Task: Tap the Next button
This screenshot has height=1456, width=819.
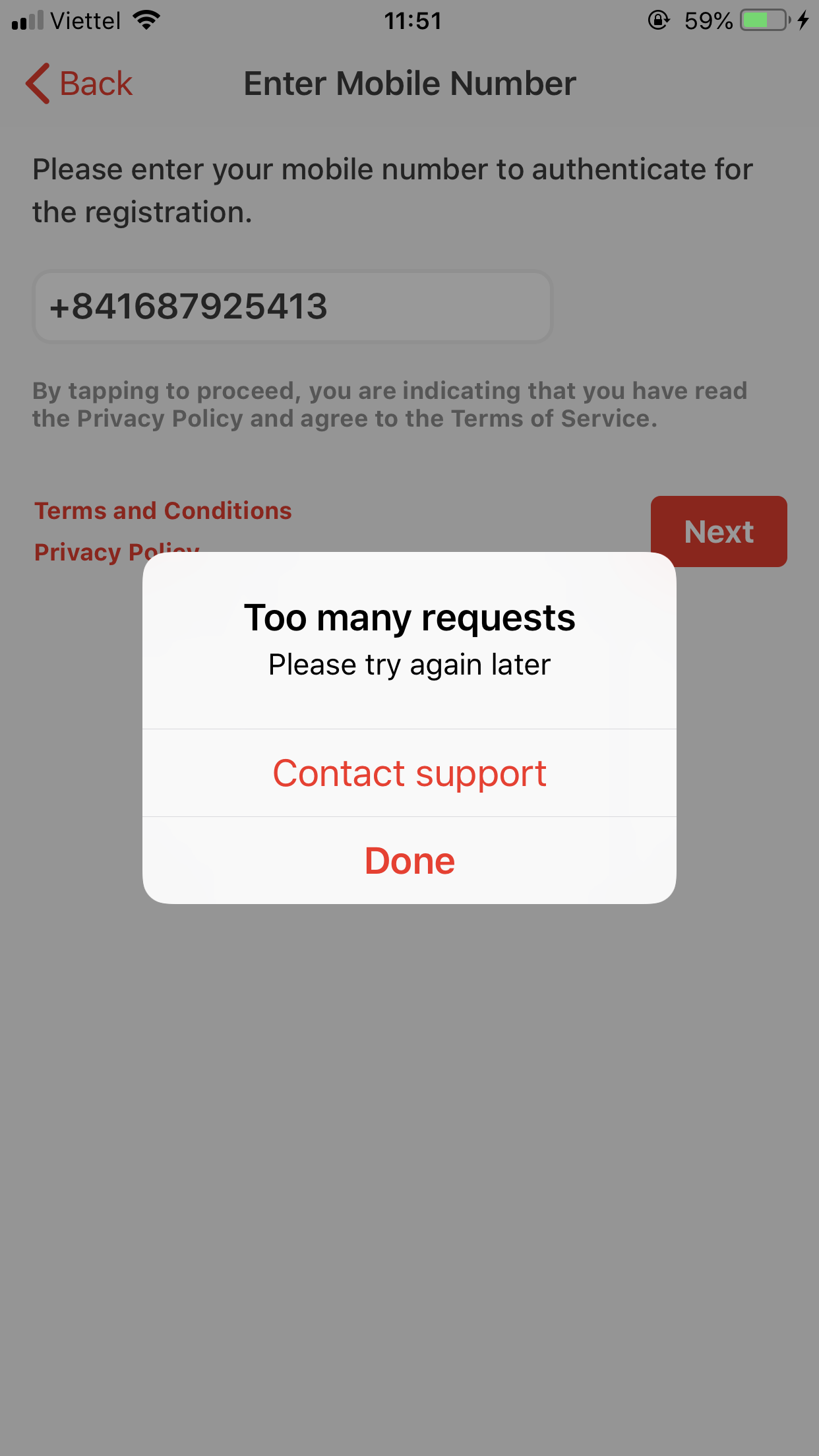Action: click(x=718, y=531)
